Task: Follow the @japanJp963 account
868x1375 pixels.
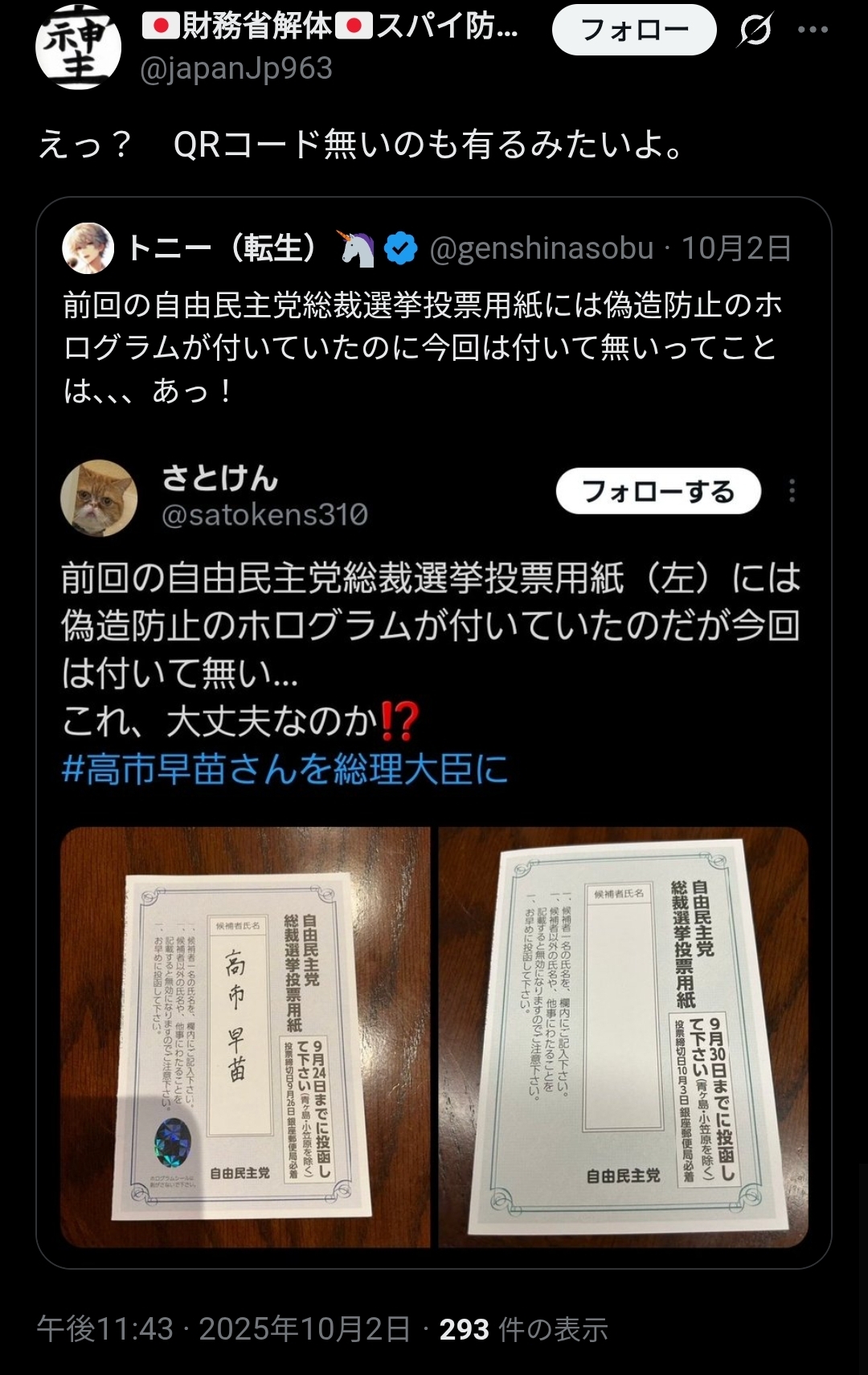Action: click(633, 30)
